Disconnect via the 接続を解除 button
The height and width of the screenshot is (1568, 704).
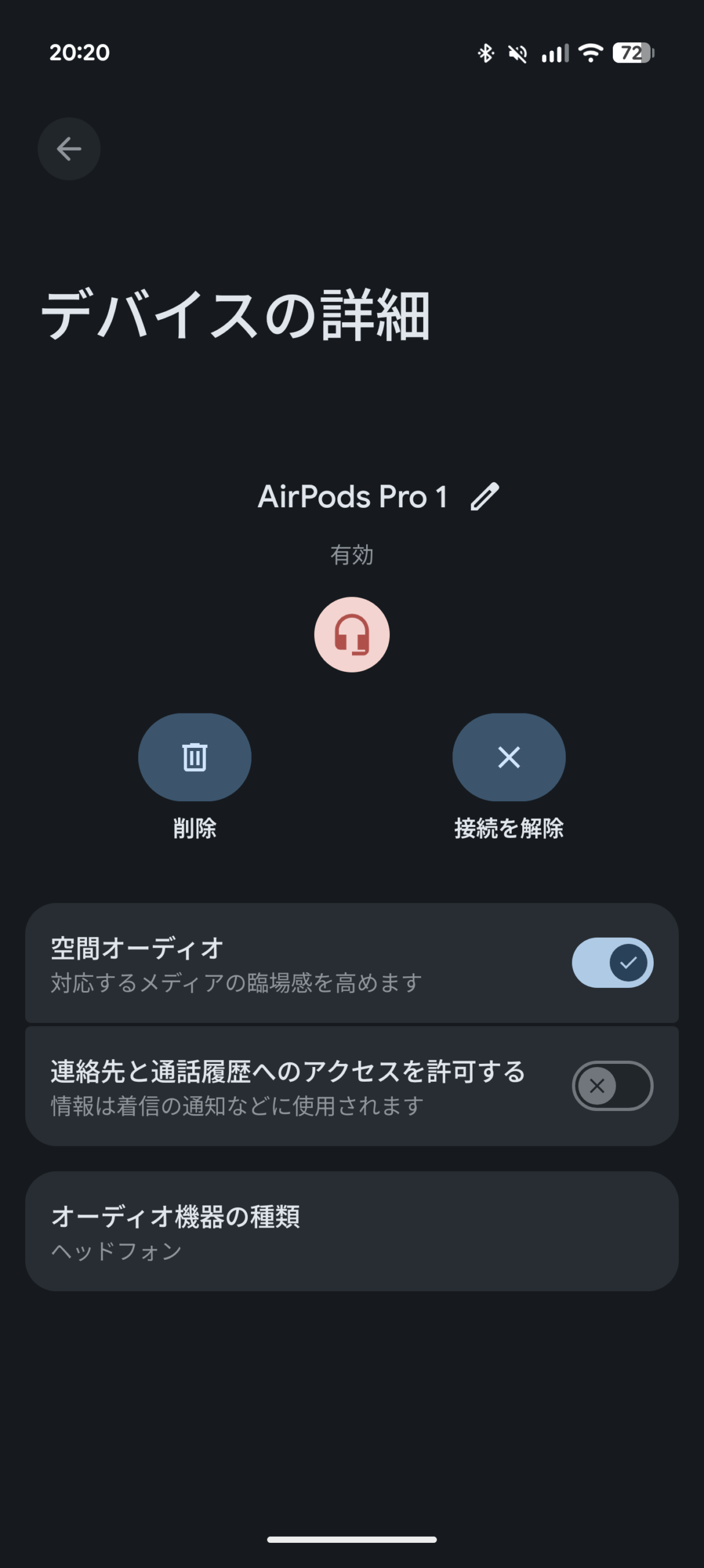coord(509,757)
